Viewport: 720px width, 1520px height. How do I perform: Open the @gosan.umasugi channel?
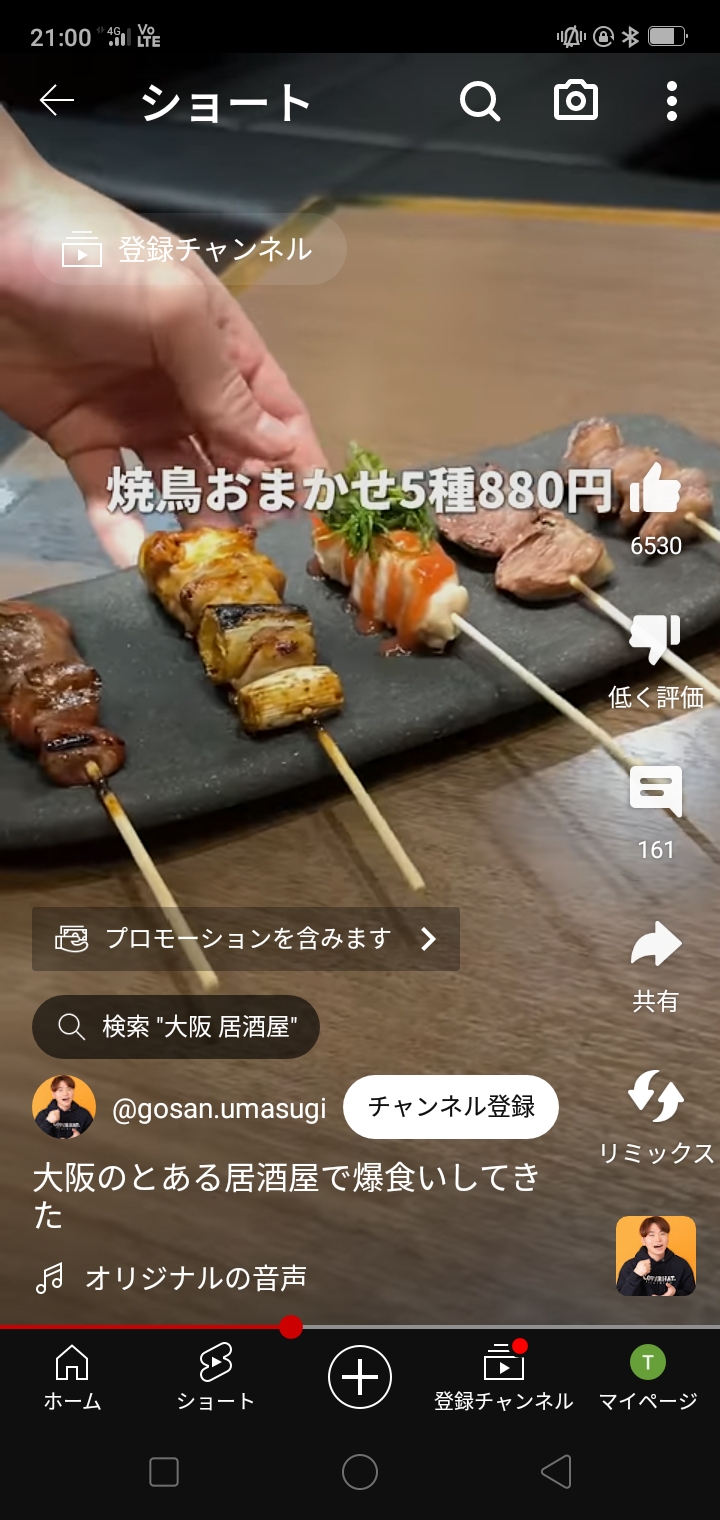219,1109
